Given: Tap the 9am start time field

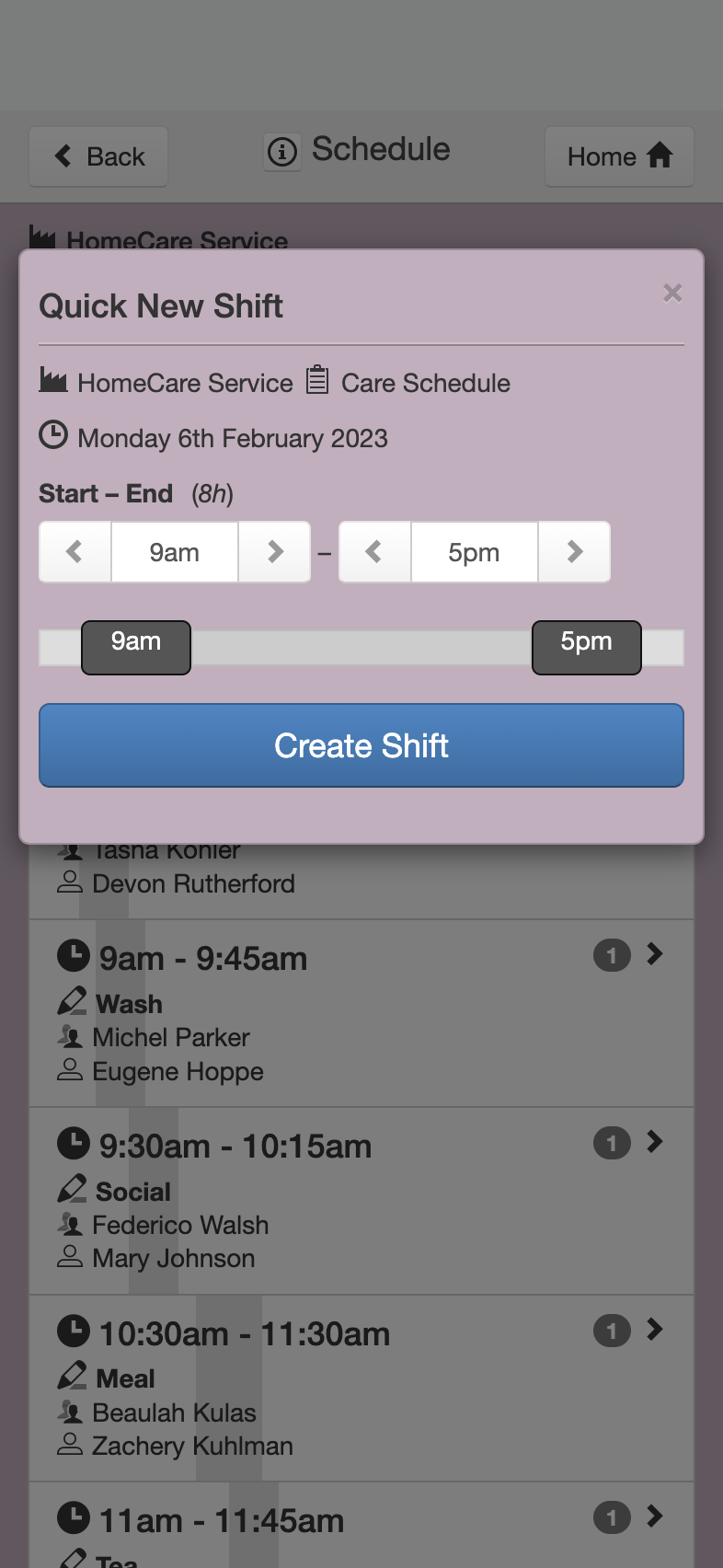Looking at the screenshot, I should pyautogui.click(x=175, y=552).
